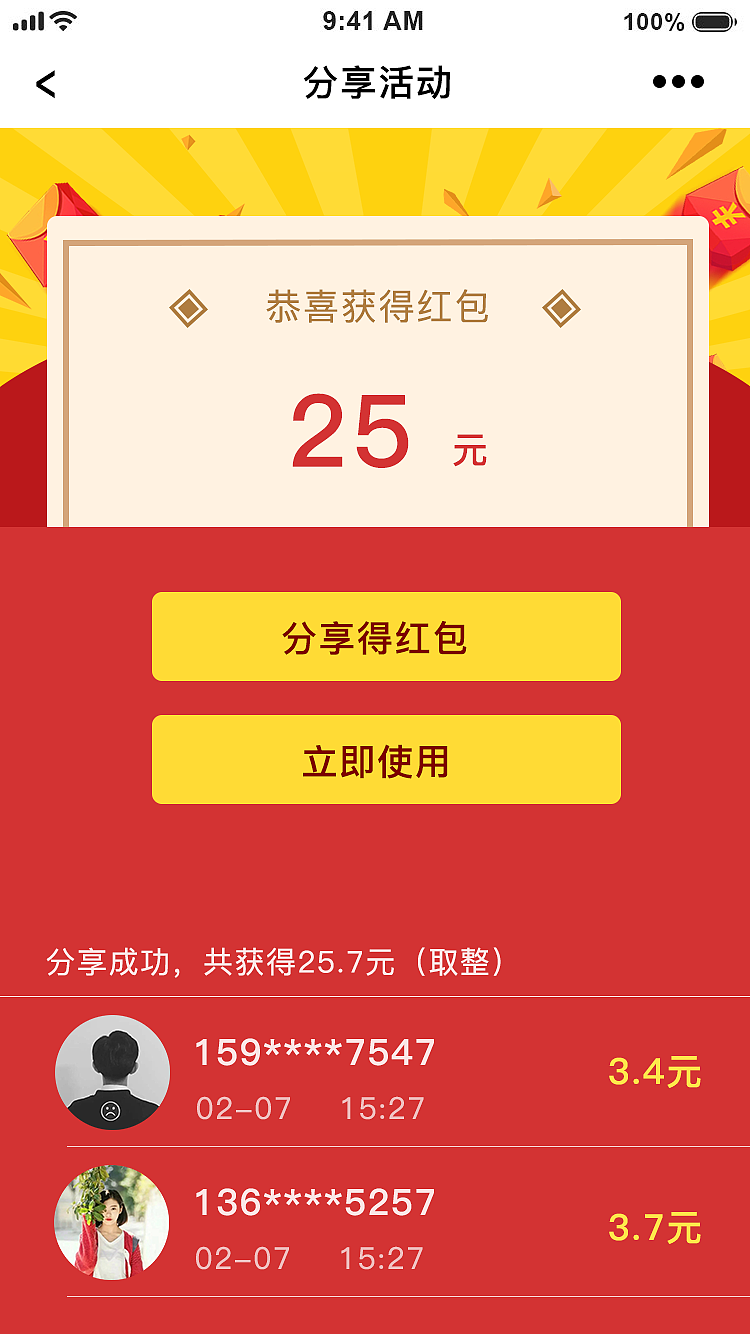Tap the right diamond ornament beside 恭喜获得红包

[x=562, y=310]
